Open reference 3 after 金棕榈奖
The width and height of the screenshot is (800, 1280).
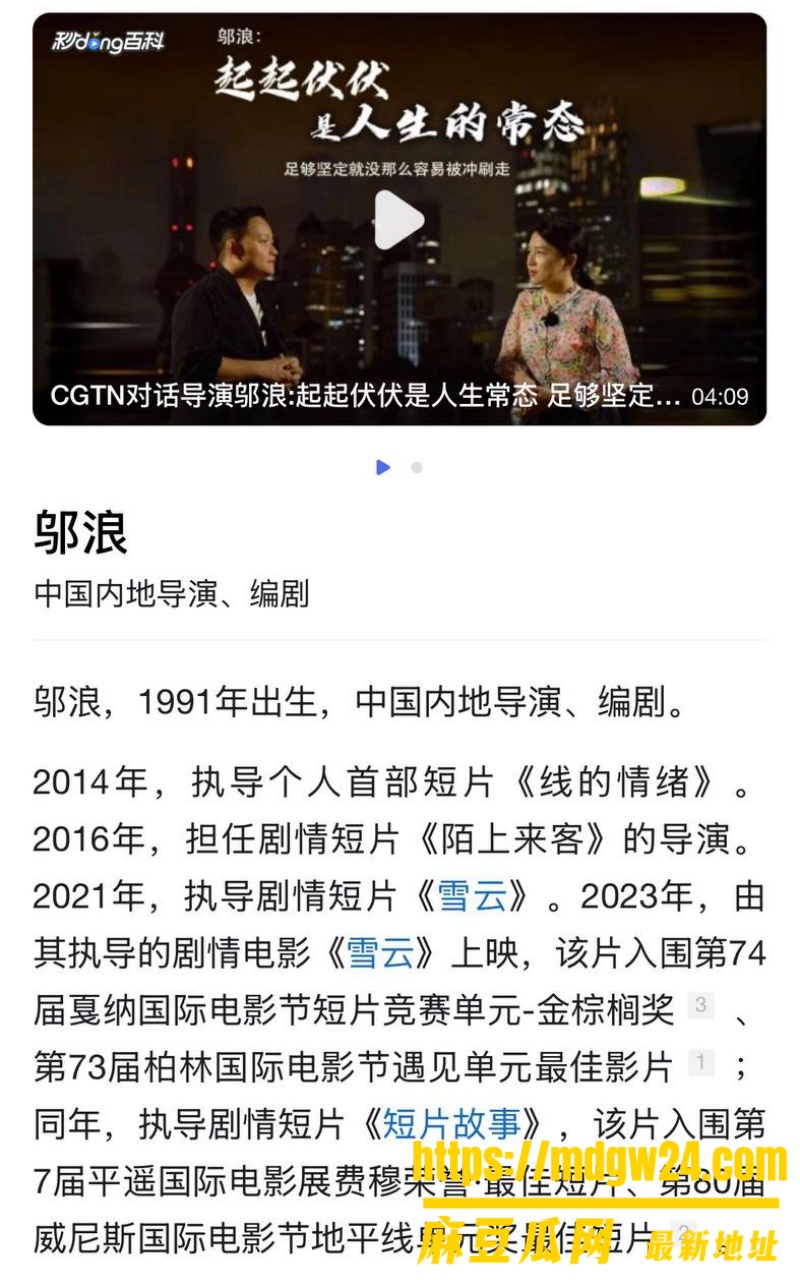(x=701, y=1006)
